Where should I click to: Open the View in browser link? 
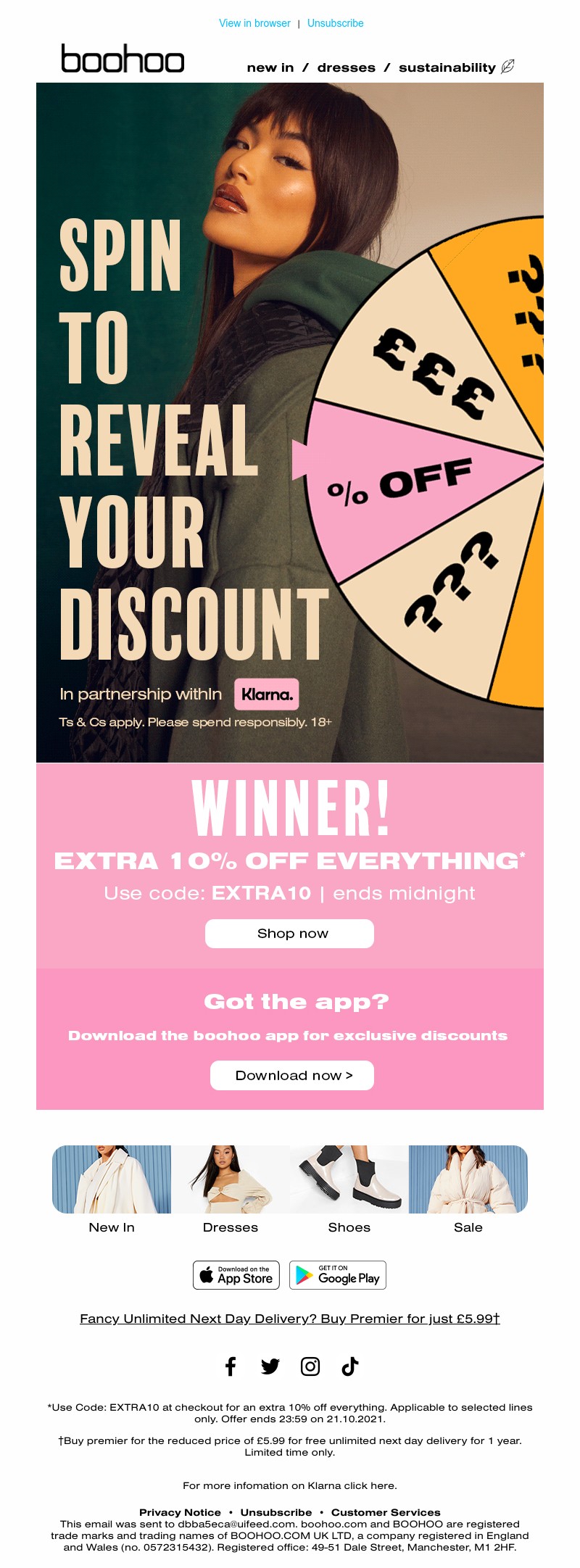click(254, 23)
